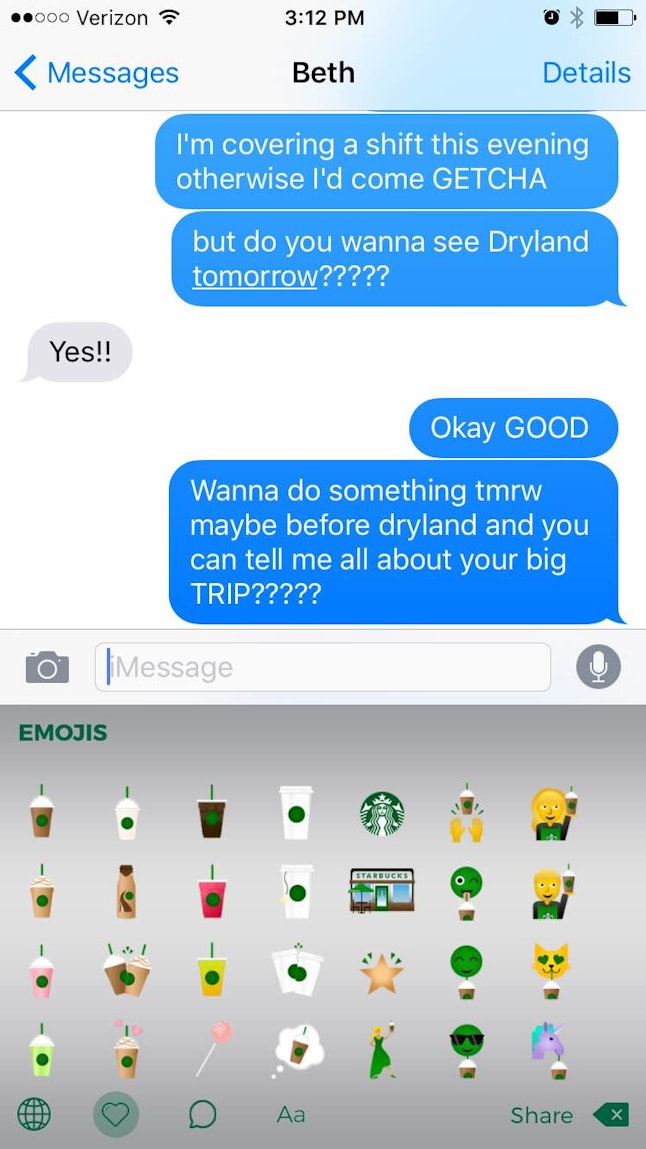The height and width of the screenshot is (1149, 646).
Task: Select the heart emoji category tab
Action: click(x=116, y=1114)
